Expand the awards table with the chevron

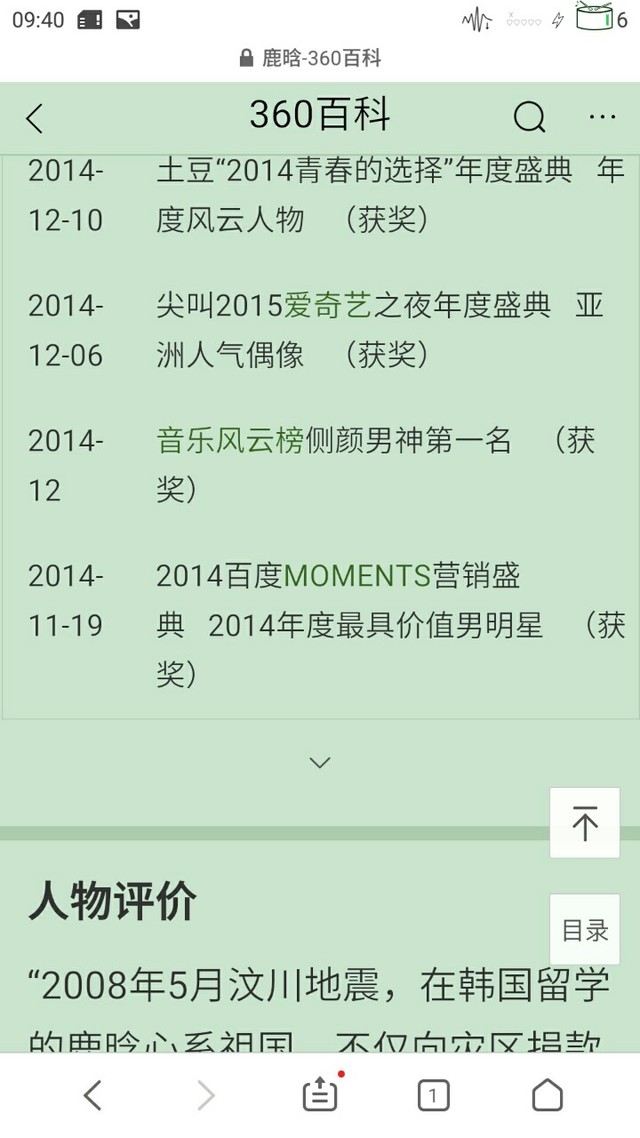320,762
